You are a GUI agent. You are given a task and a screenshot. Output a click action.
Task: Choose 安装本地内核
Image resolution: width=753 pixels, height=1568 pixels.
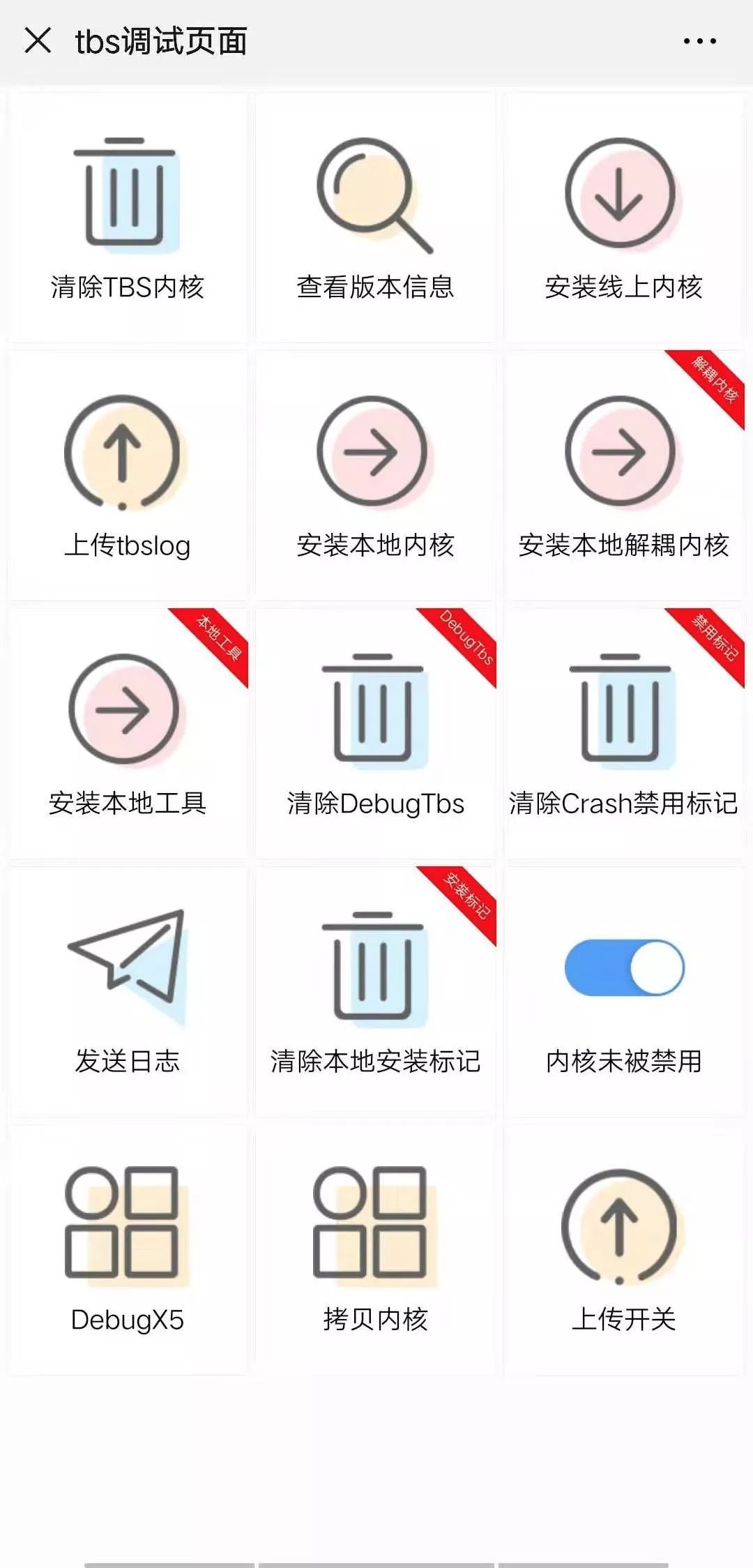(x=375, y=476)
